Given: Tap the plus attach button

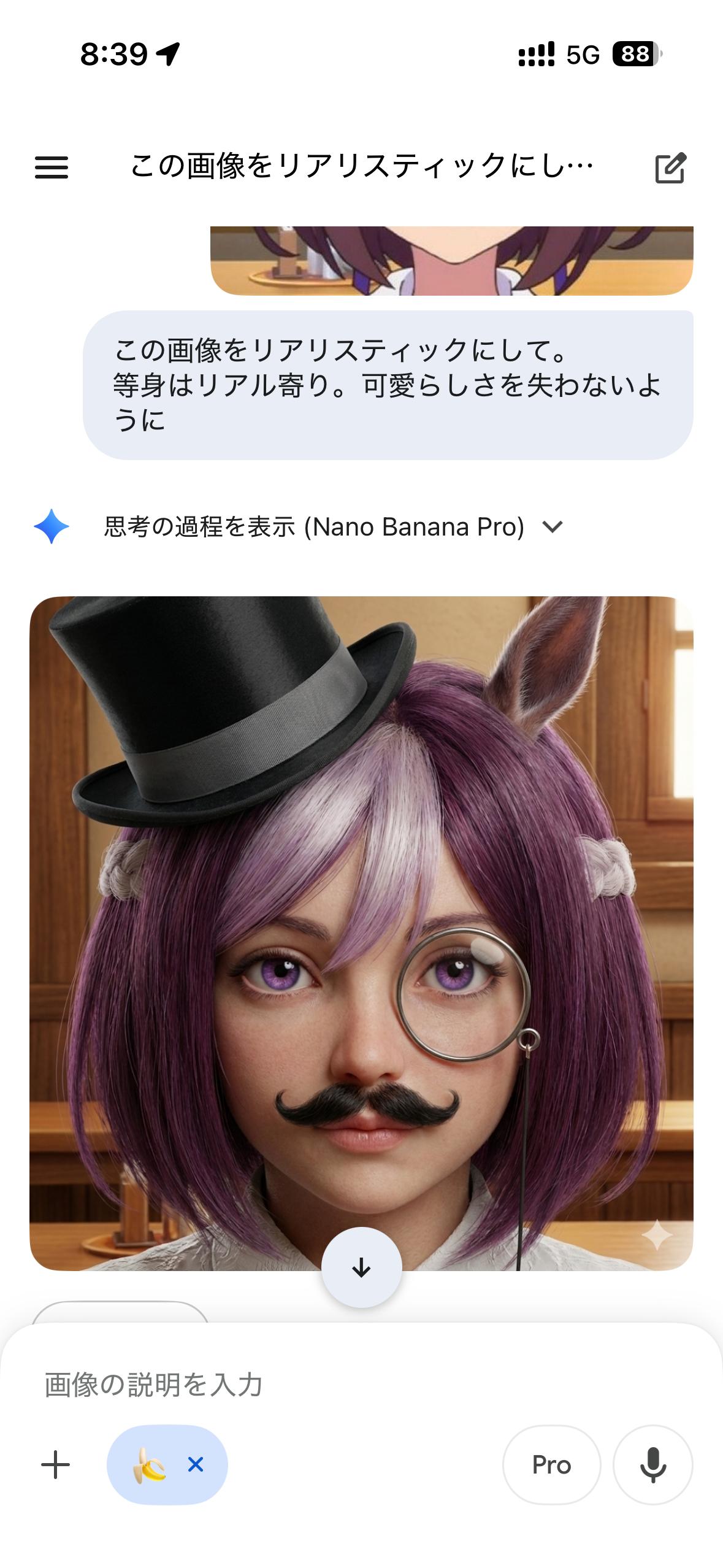Looking at the screenshot, I should [56, 1464].
